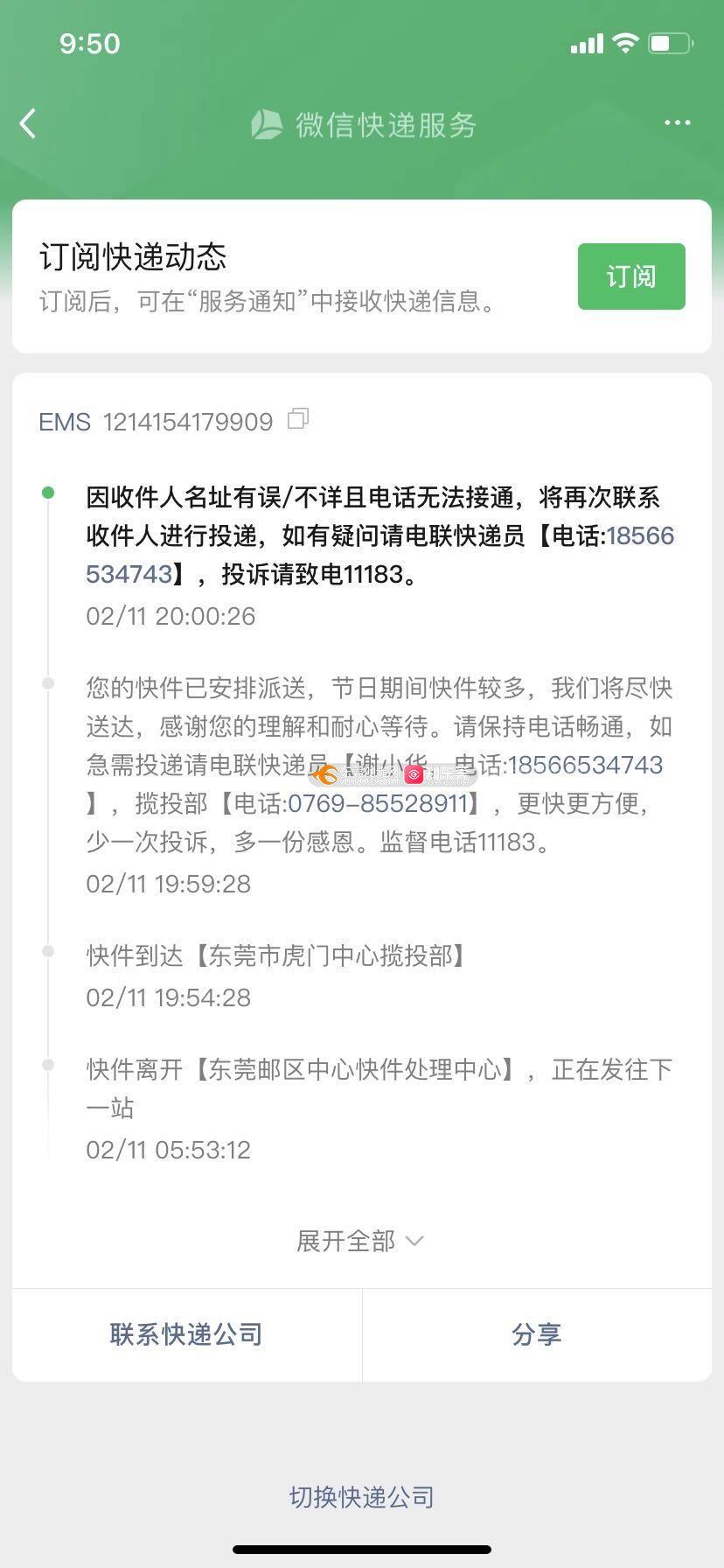The height and width of the screenshot is (1568, 724).
Task: Tap the green 订阅 subscribe button
Action: (x=630, y=276)
